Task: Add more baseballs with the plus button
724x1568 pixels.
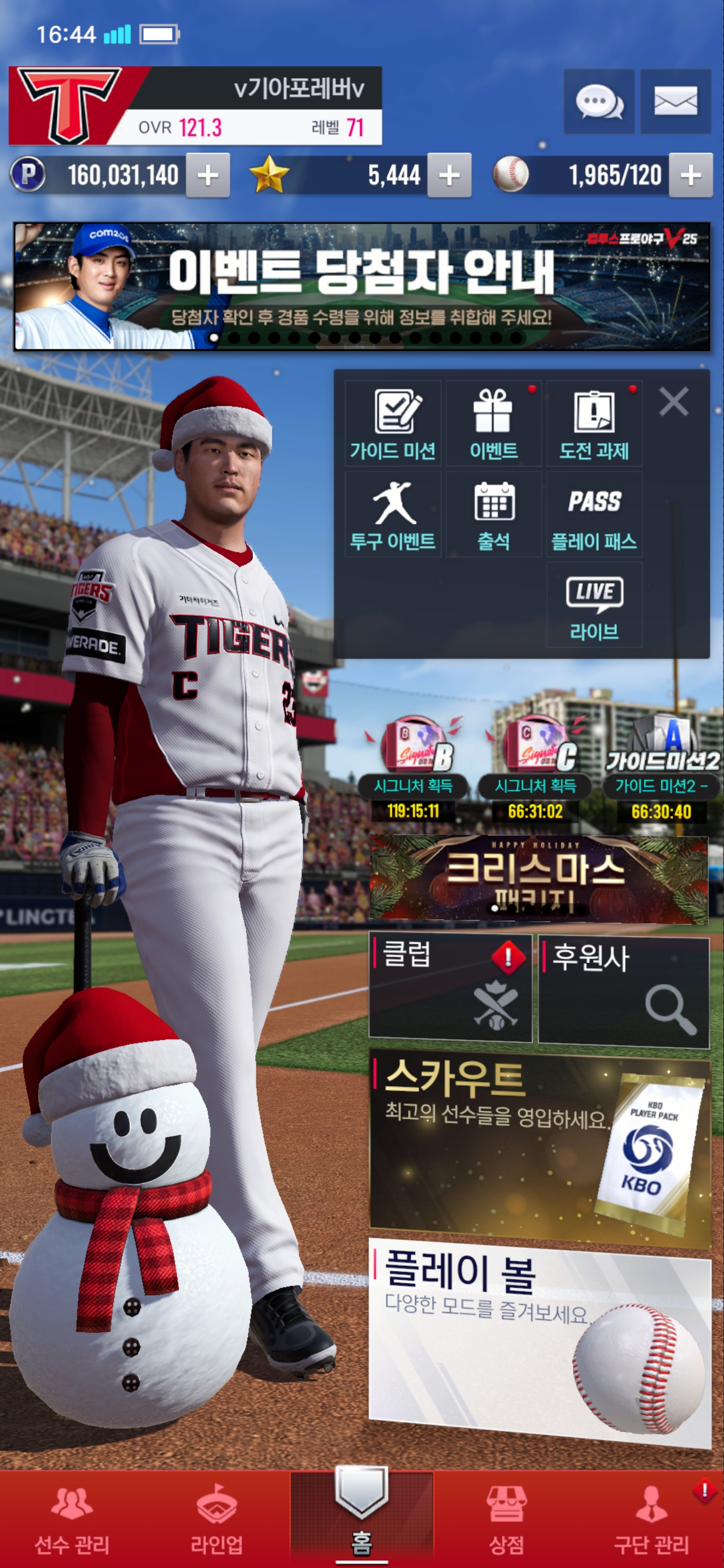Action: pos(690,176)
